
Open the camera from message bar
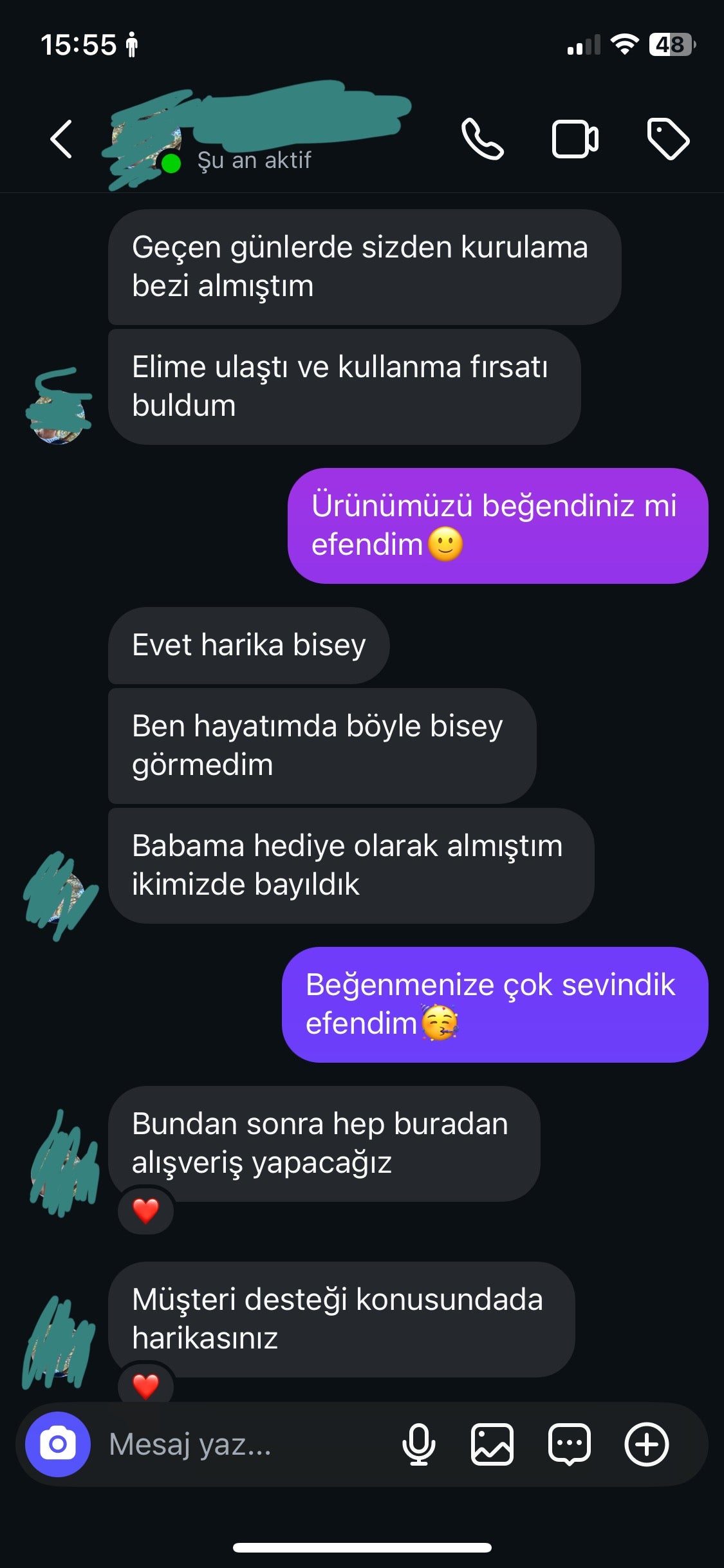coord(58,1444)
